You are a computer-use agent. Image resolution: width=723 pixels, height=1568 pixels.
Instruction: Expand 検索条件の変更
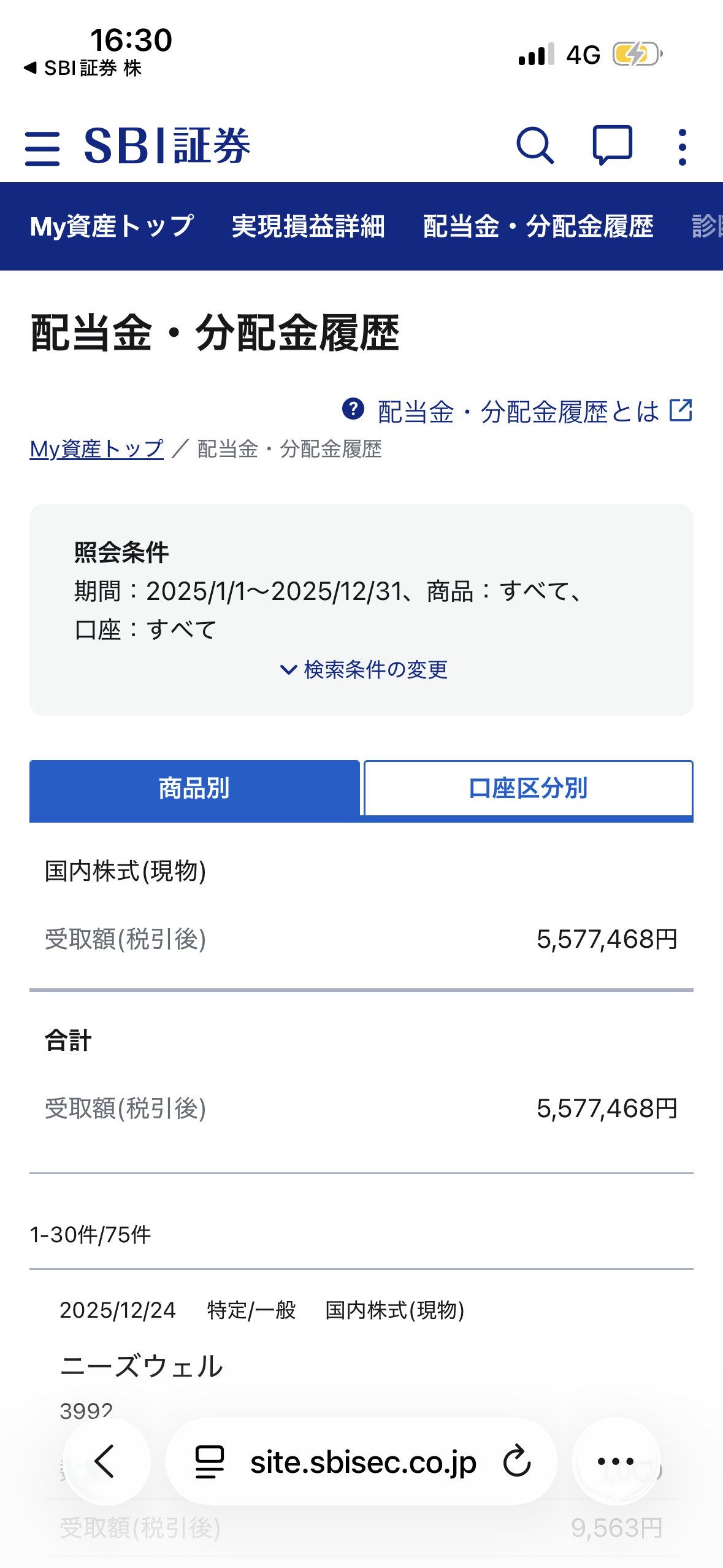pos(364,669)
